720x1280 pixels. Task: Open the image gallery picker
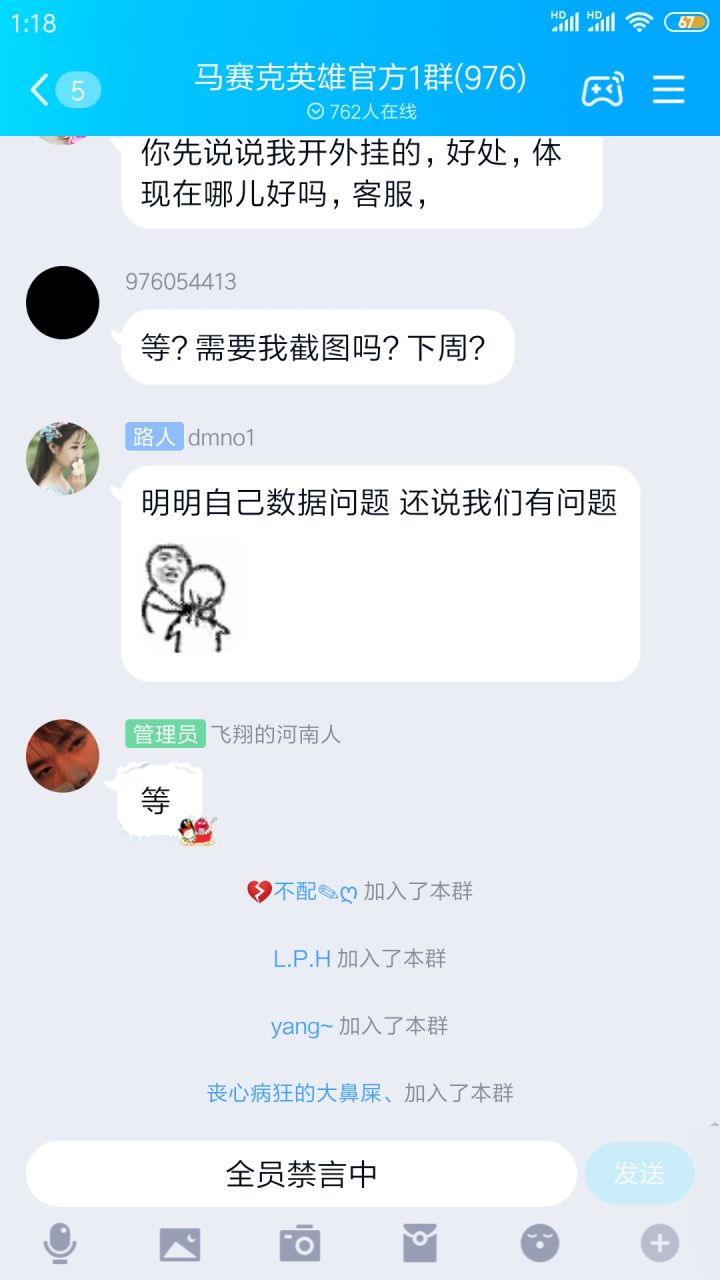(x=180, y=1244)
